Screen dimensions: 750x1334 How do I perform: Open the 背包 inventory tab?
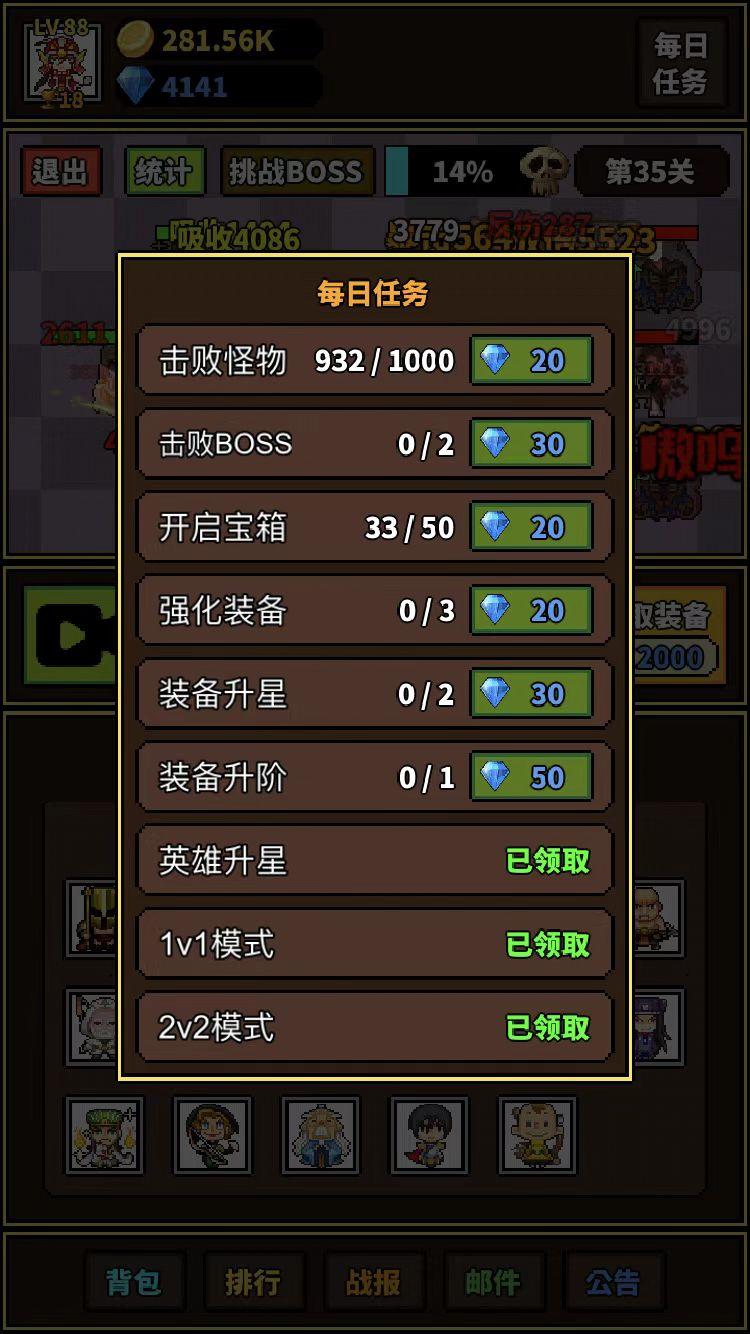click(x=133, y=1282)
